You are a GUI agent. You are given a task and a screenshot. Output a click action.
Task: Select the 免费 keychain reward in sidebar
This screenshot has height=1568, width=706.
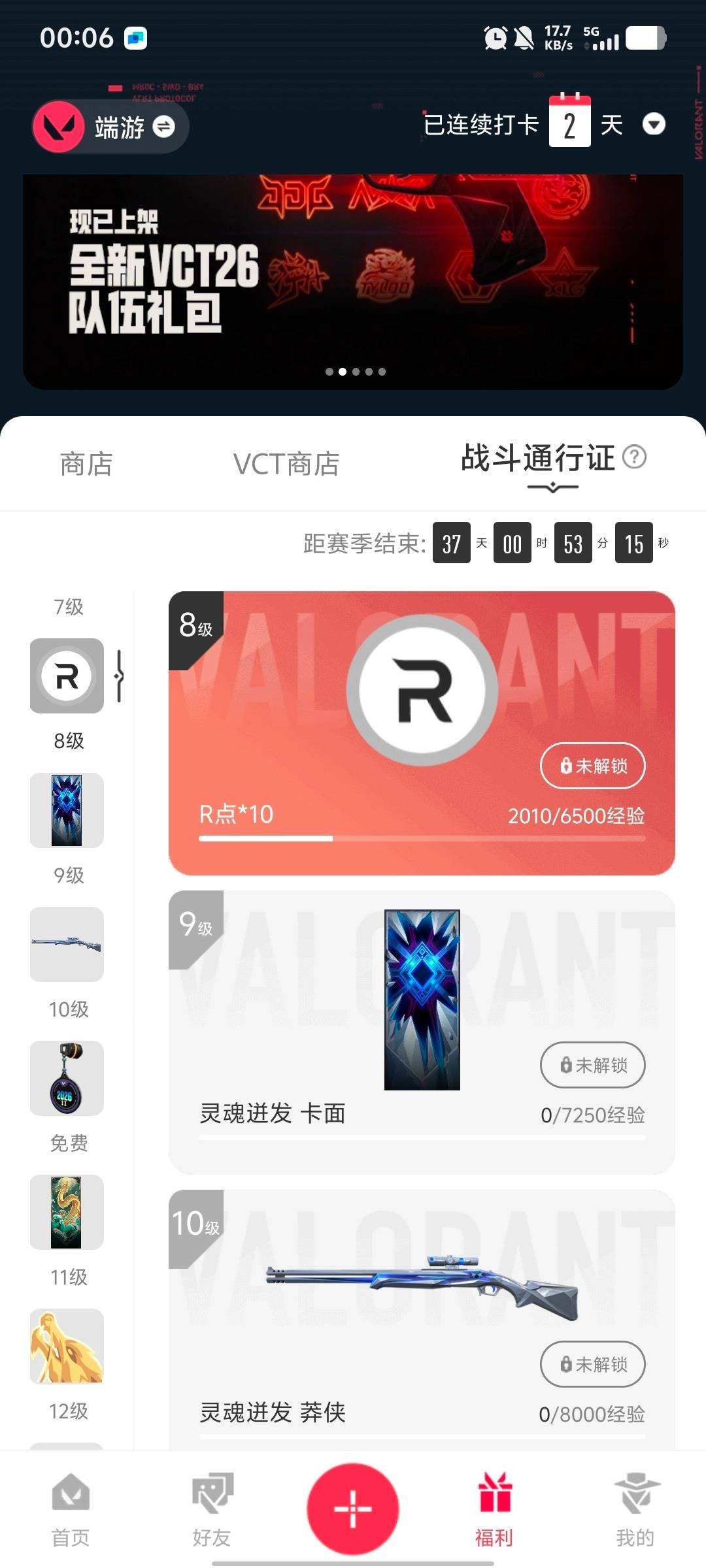point(66,1079)
